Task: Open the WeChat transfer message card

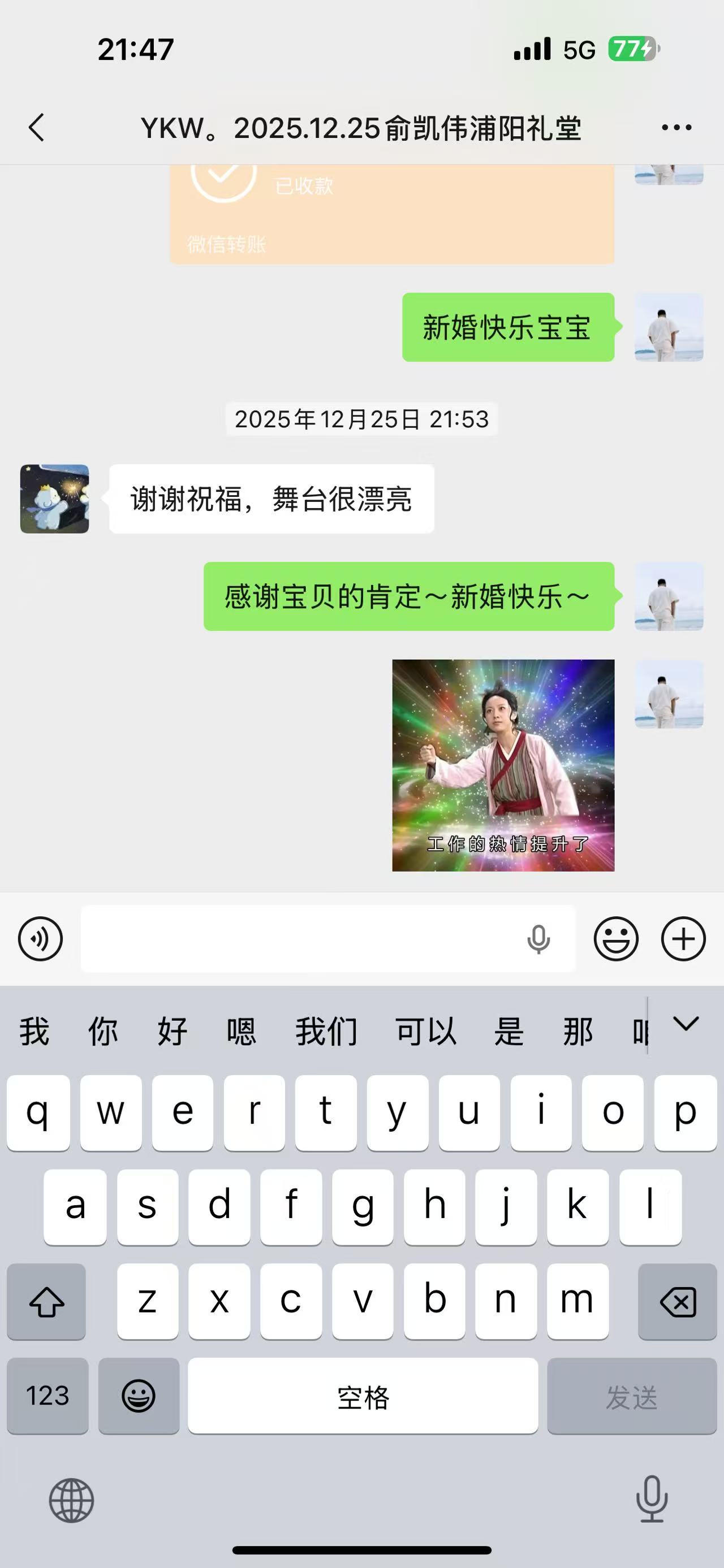Action: click(x=391, y=214)
